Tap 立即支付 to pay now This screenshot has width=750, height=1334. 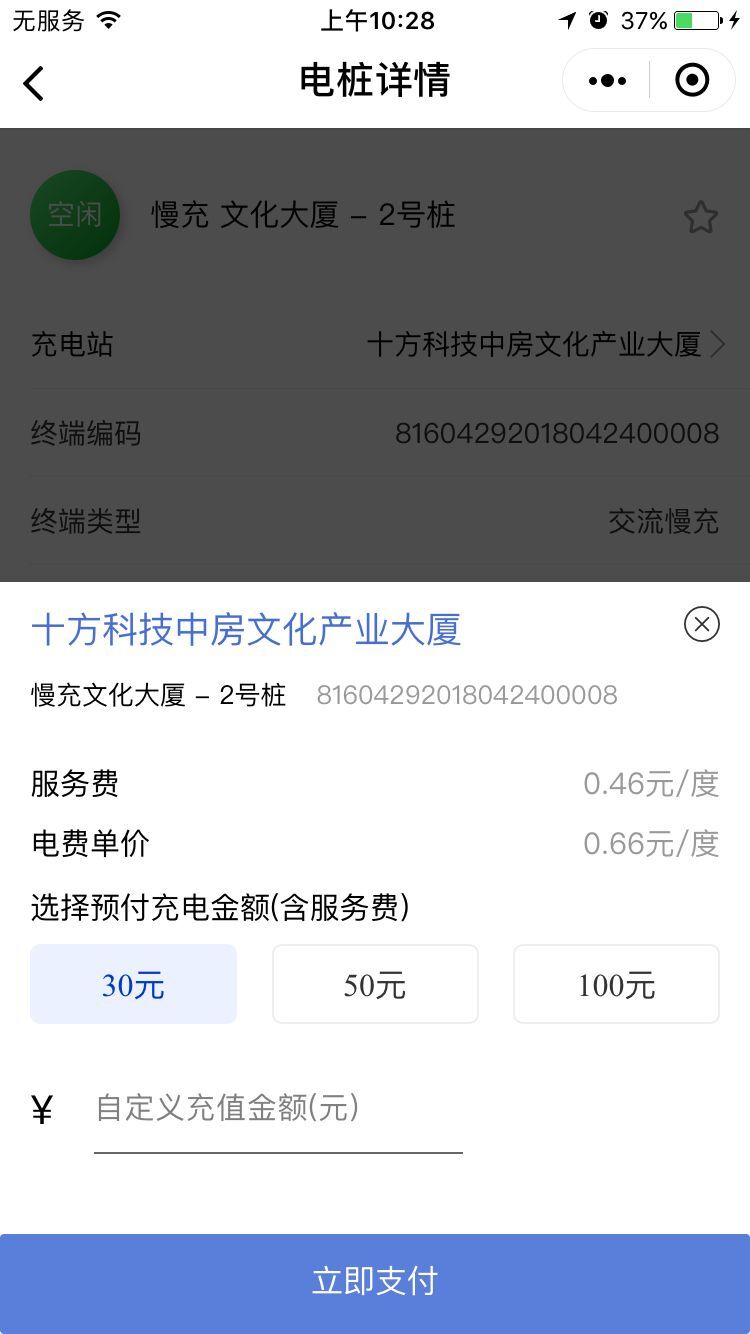coord(375,1283)
